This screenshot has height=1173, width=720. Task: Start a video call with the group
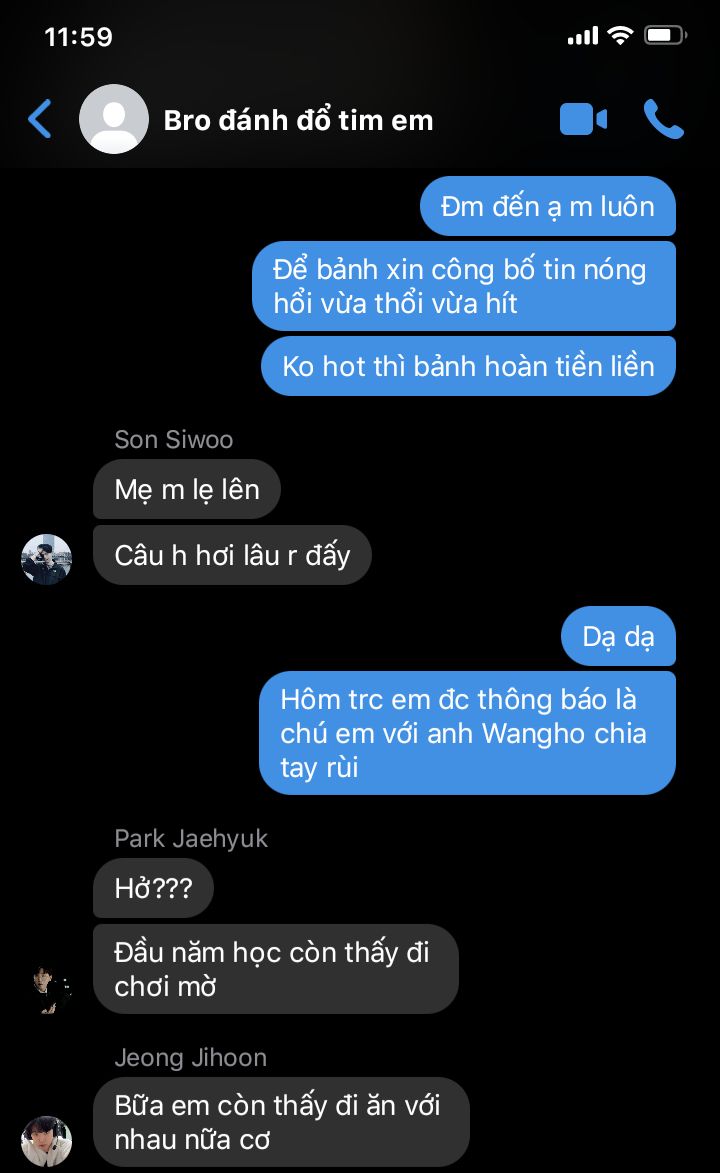pyautogui.click(x=583, y=120)
